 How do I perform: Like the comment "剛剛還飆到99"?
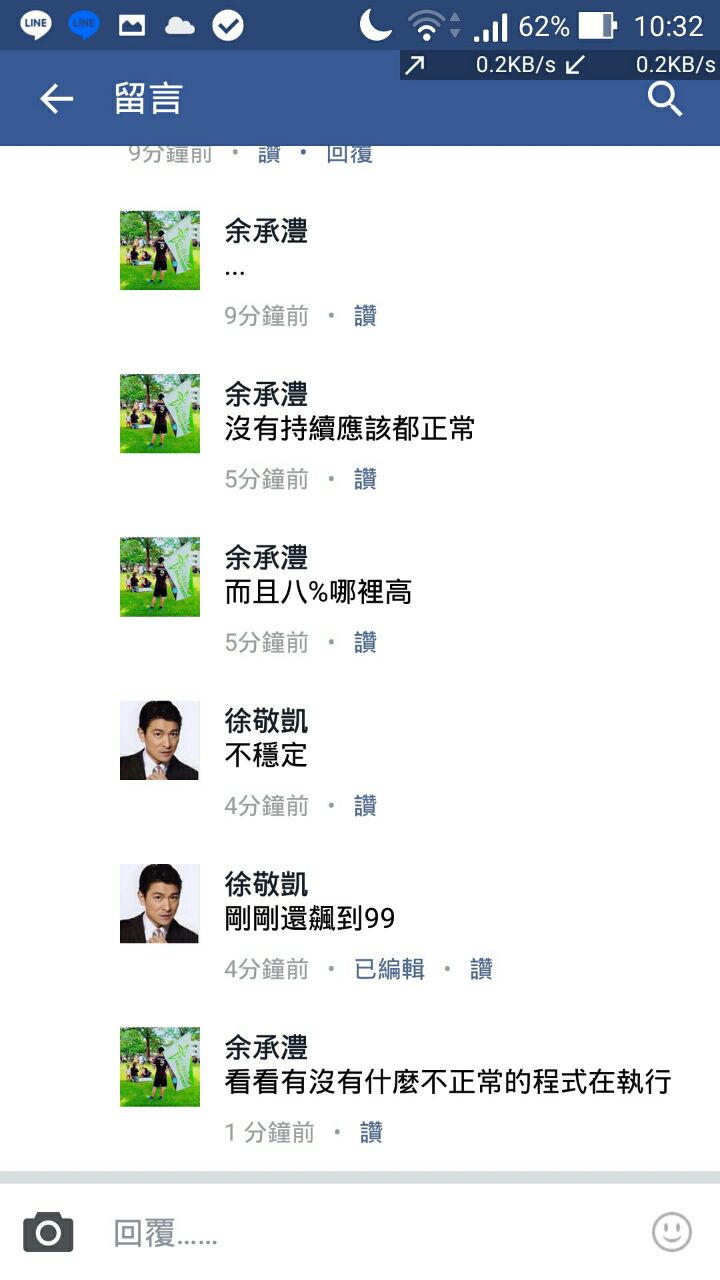pos(481,969)
